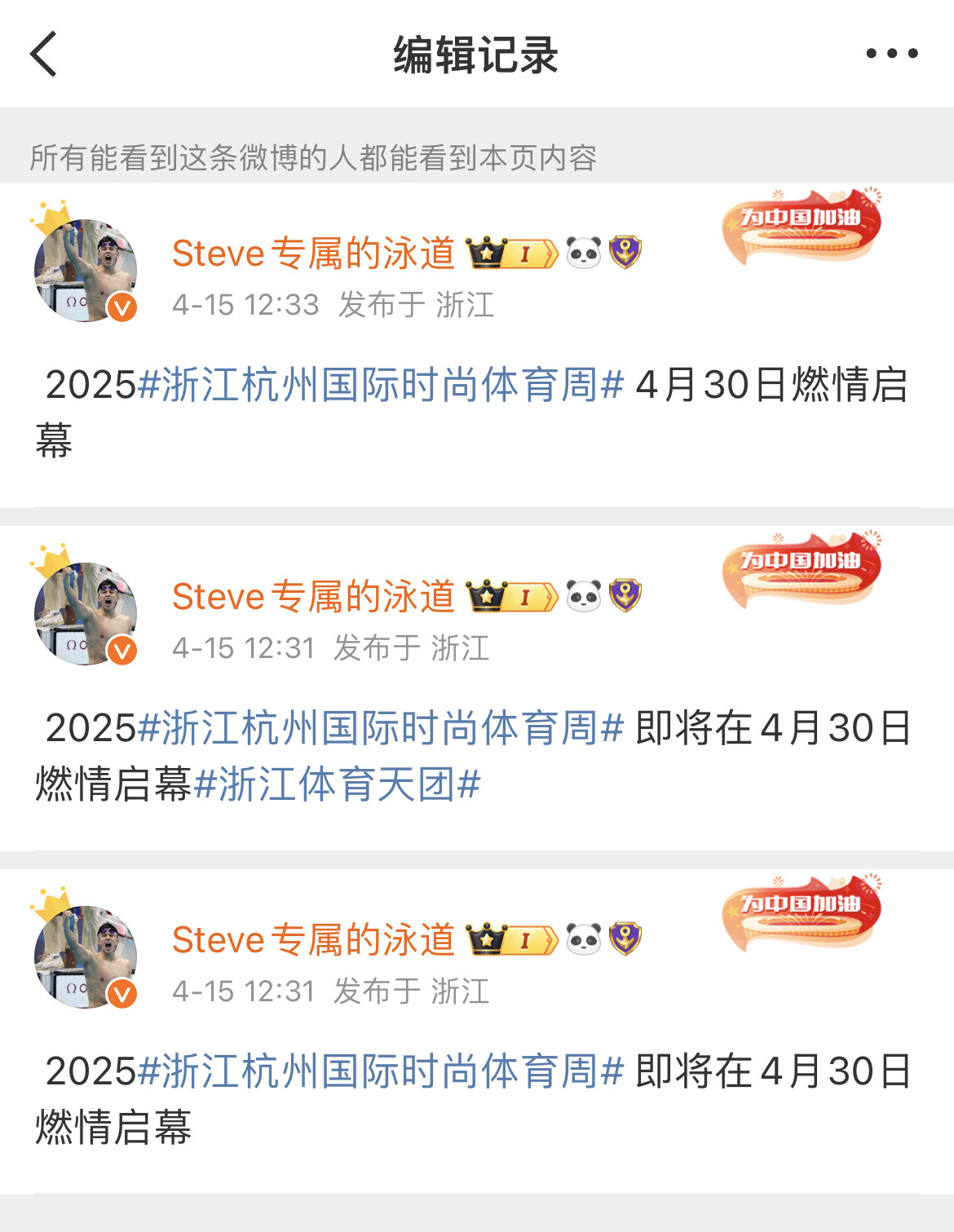Open the username on the 12:33 post
The height and width of the screenshot is (1232, 954).
coord(313,254)
